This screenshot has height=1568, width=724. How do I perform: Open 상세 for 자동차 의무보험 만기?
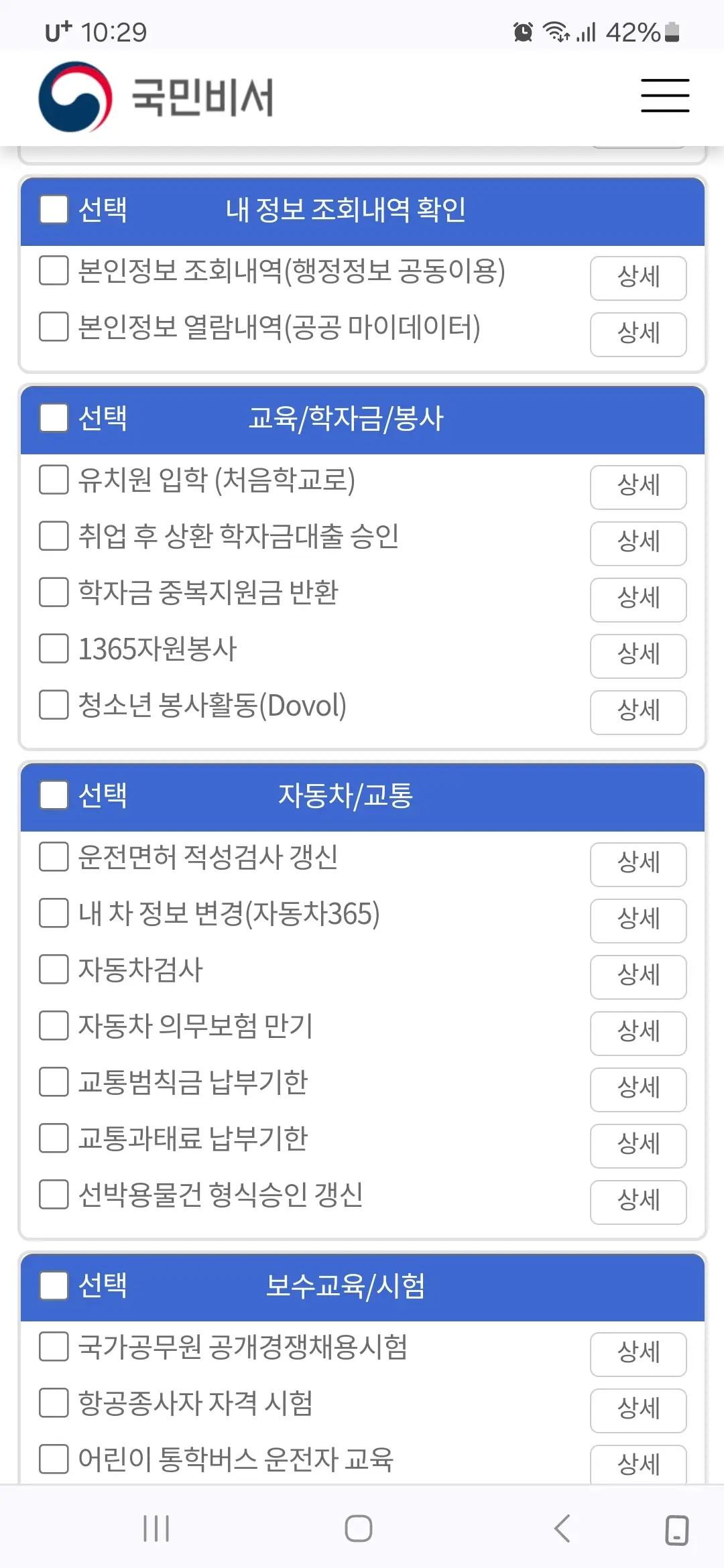(638, 1033)
